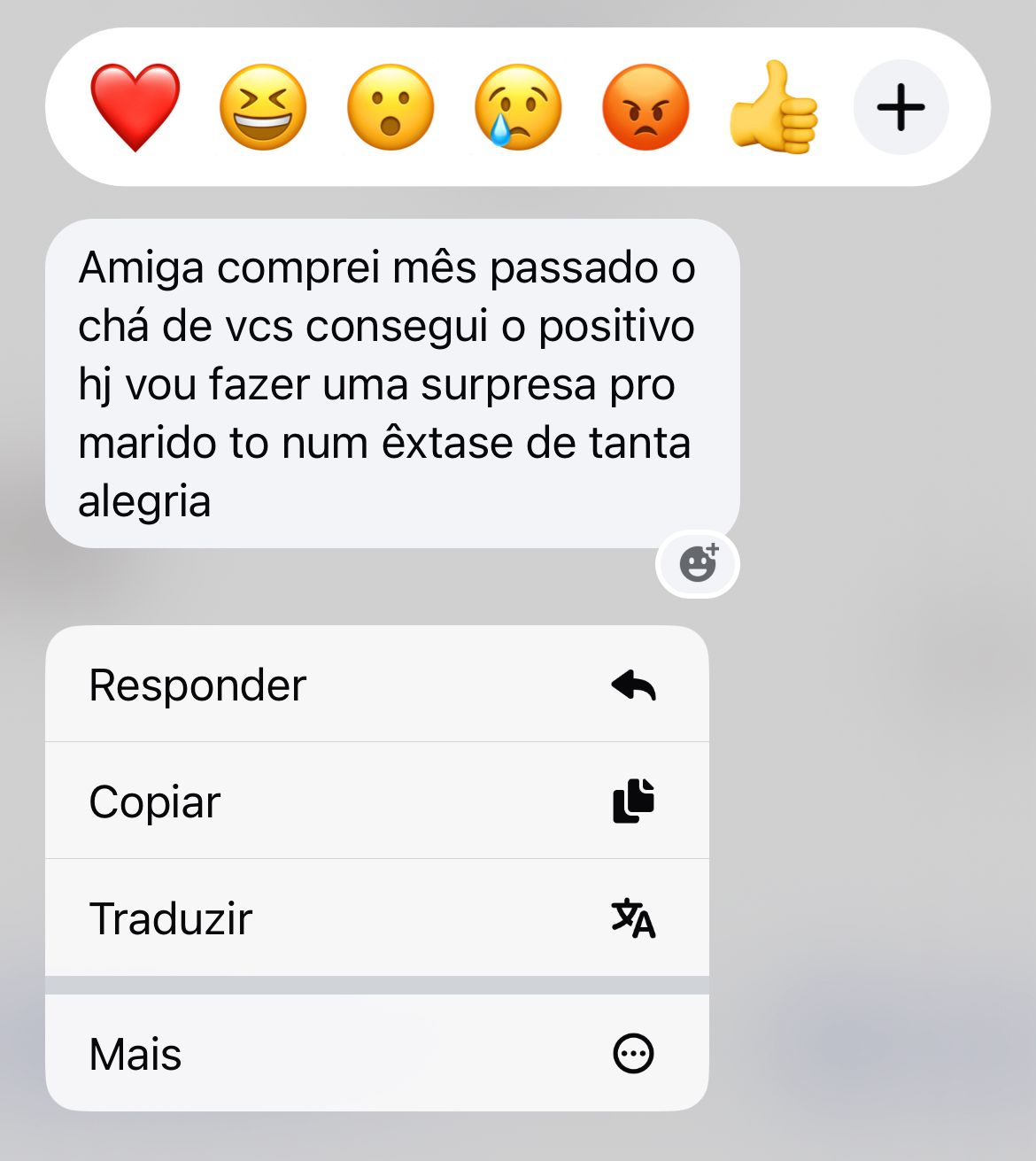
Task: React with the angry face emoji
Action: (646, 107)
